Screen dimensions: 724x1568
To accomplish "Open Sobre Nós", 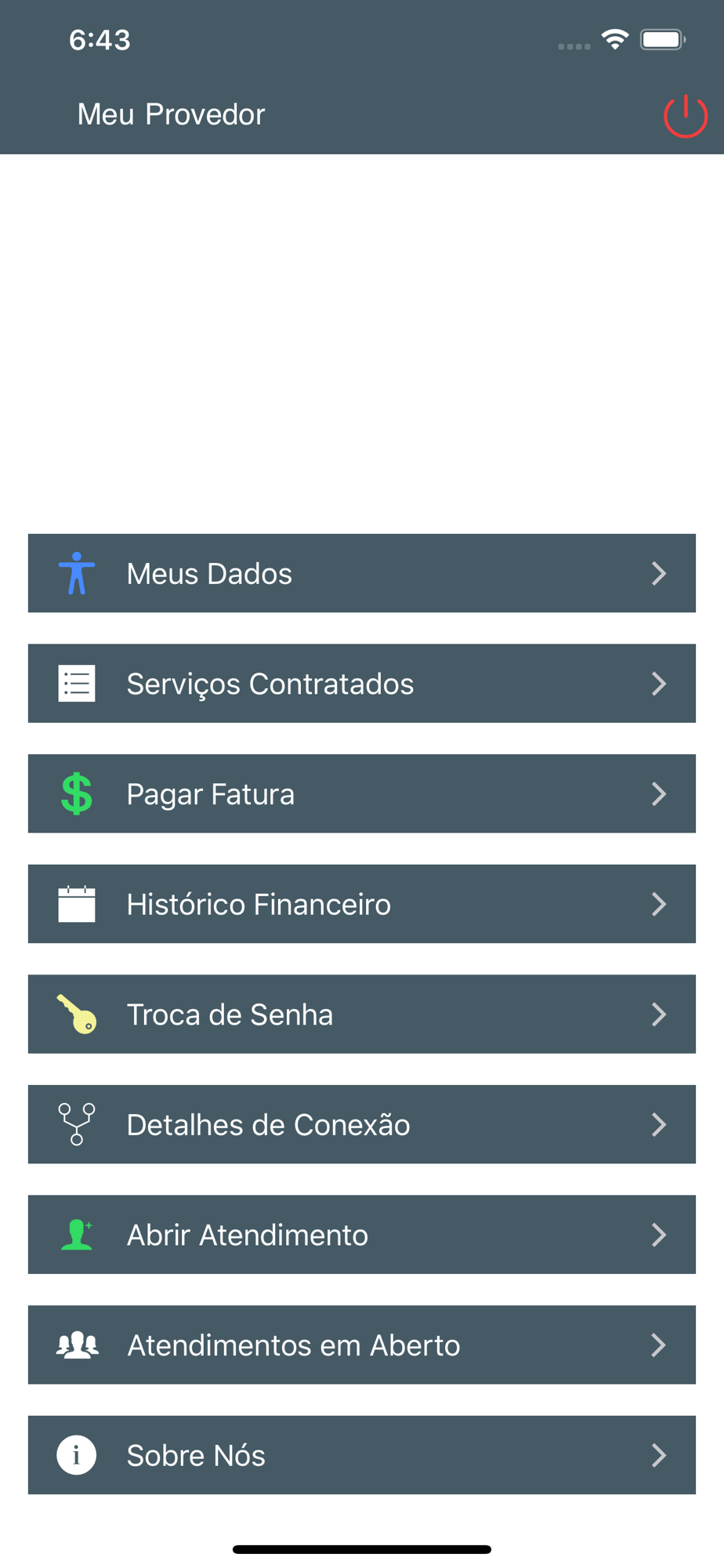I will pyautogui.click(x=362, y=1455).
